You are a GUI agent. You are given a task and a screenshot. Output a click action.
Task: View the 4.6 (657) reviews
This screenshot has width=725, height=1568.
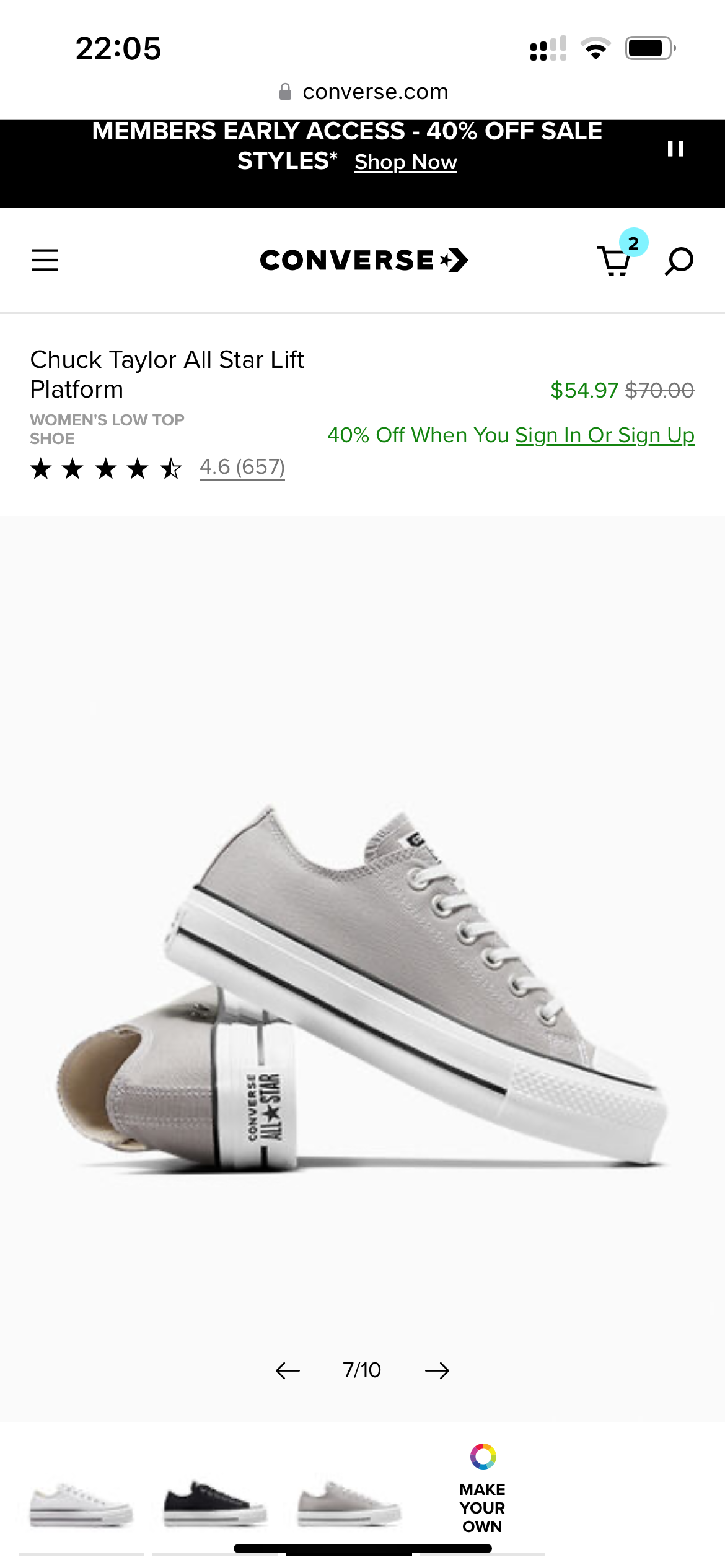[242, 467]
